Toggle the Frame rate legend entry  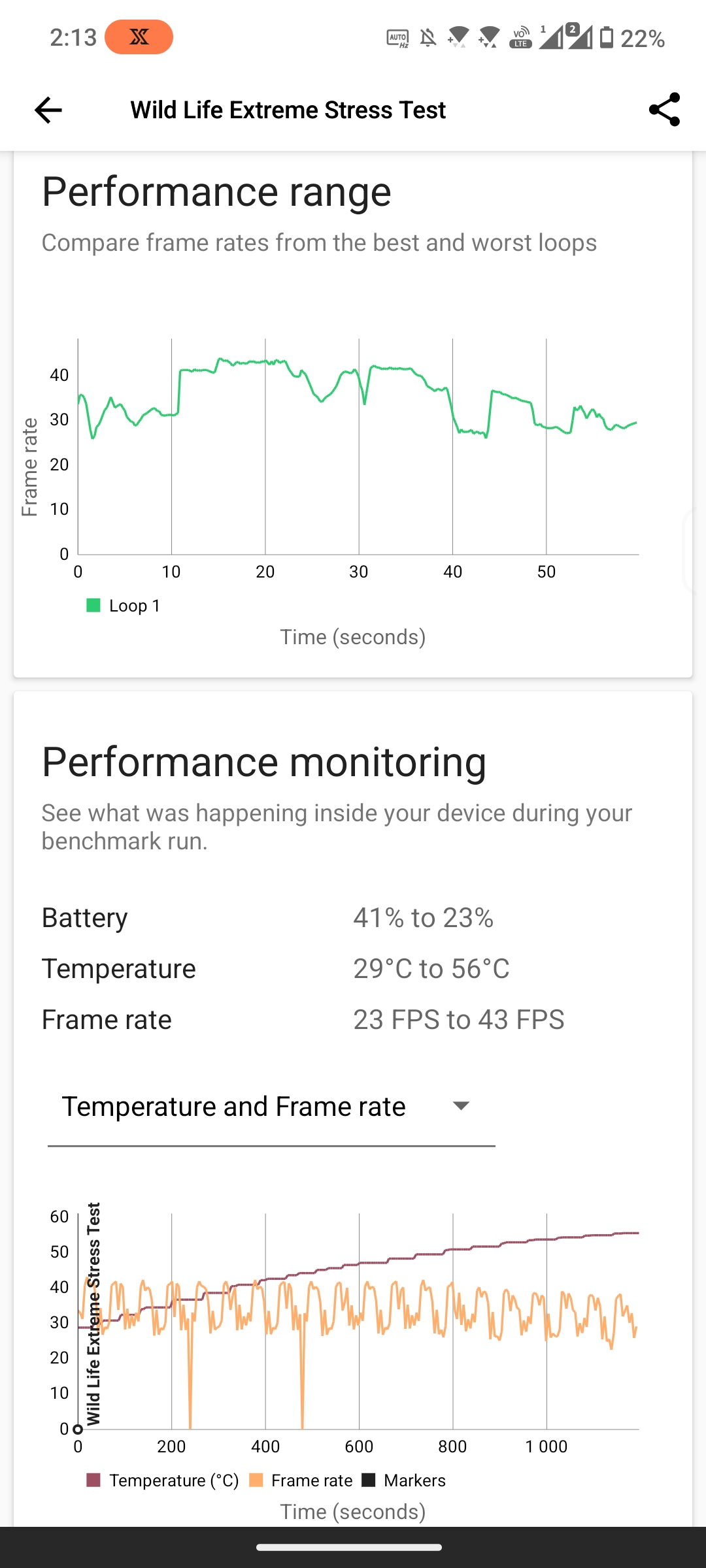click(301, 1480)
